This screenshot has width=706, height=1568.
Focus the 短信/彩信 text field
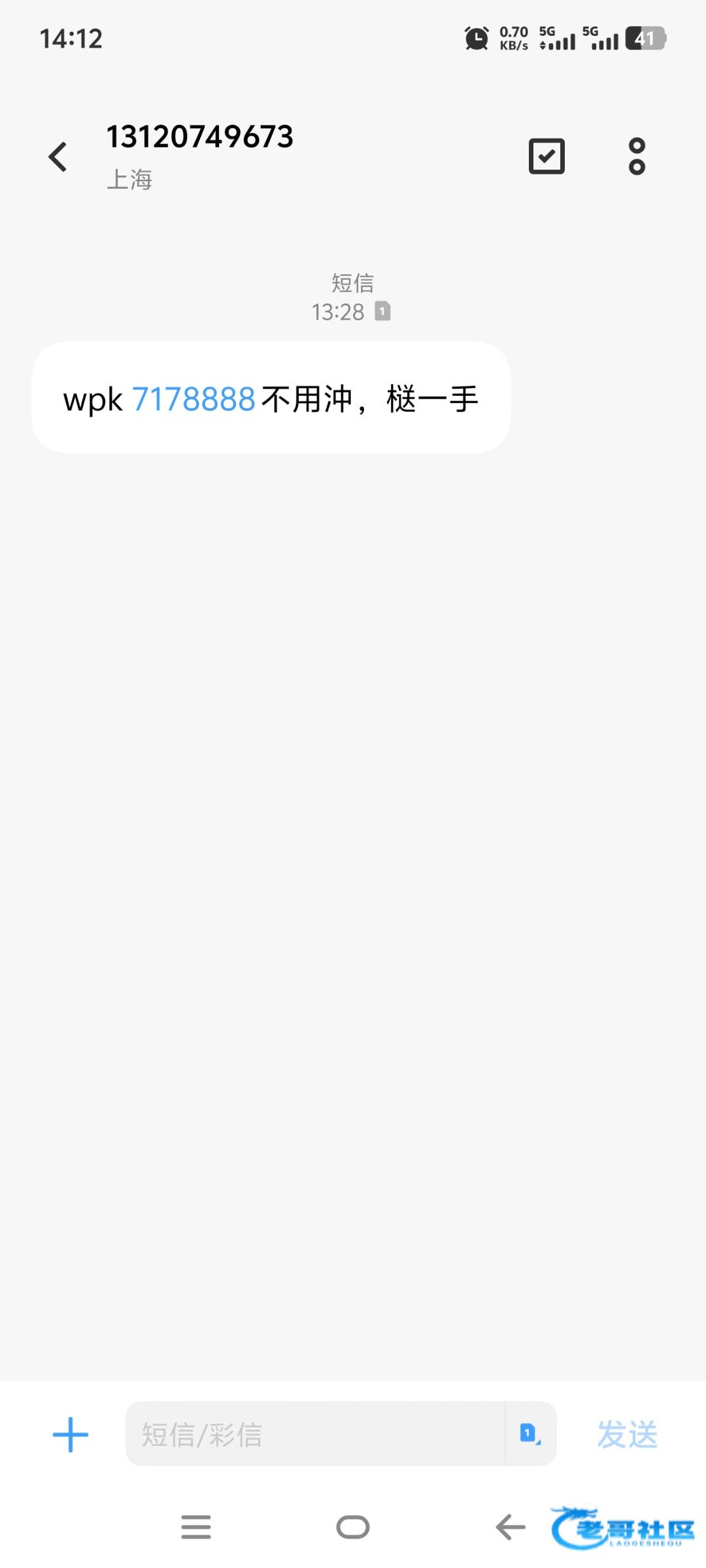314,1435
